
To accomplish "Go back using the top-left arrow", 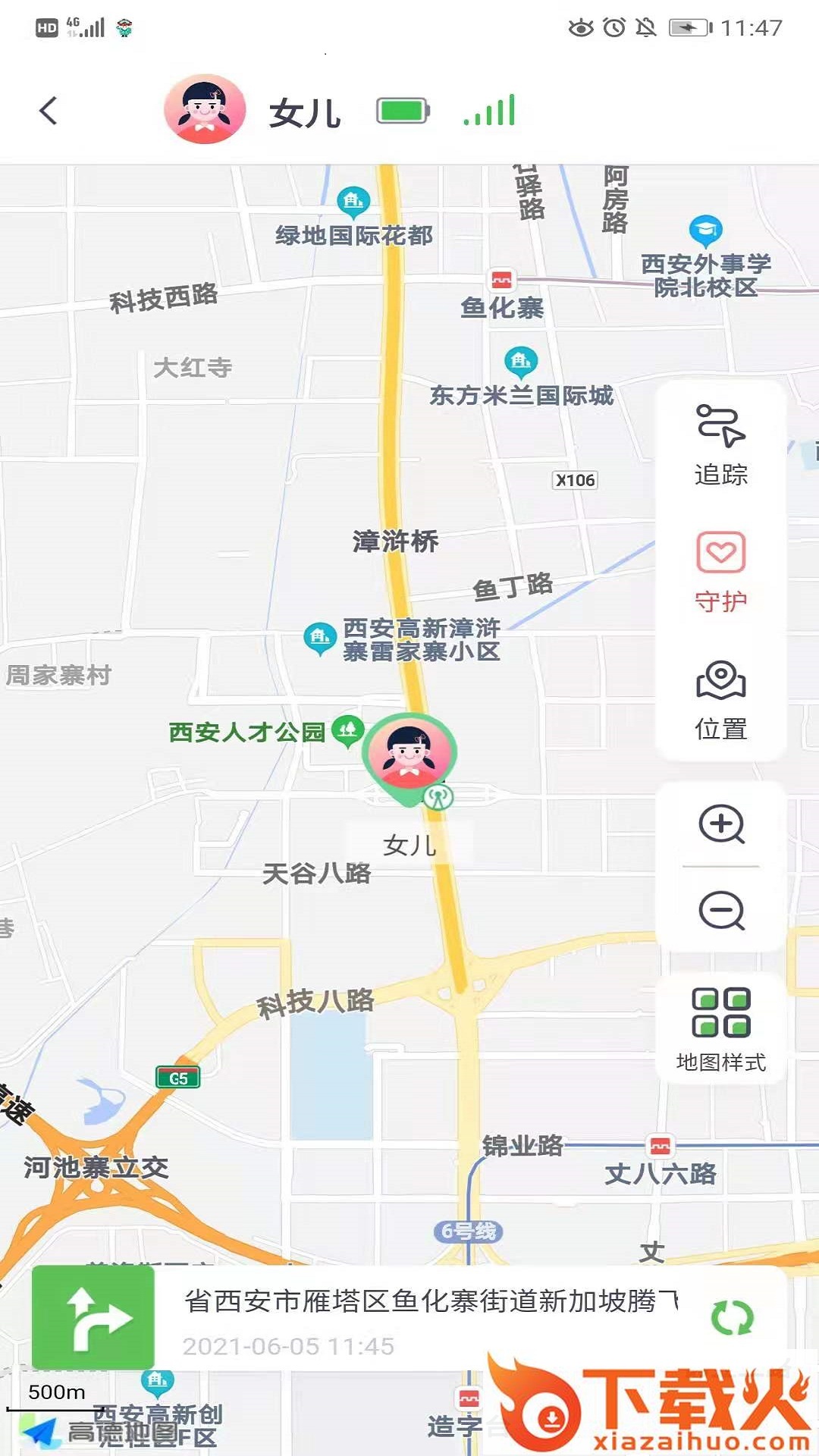I will click(49, 111).
